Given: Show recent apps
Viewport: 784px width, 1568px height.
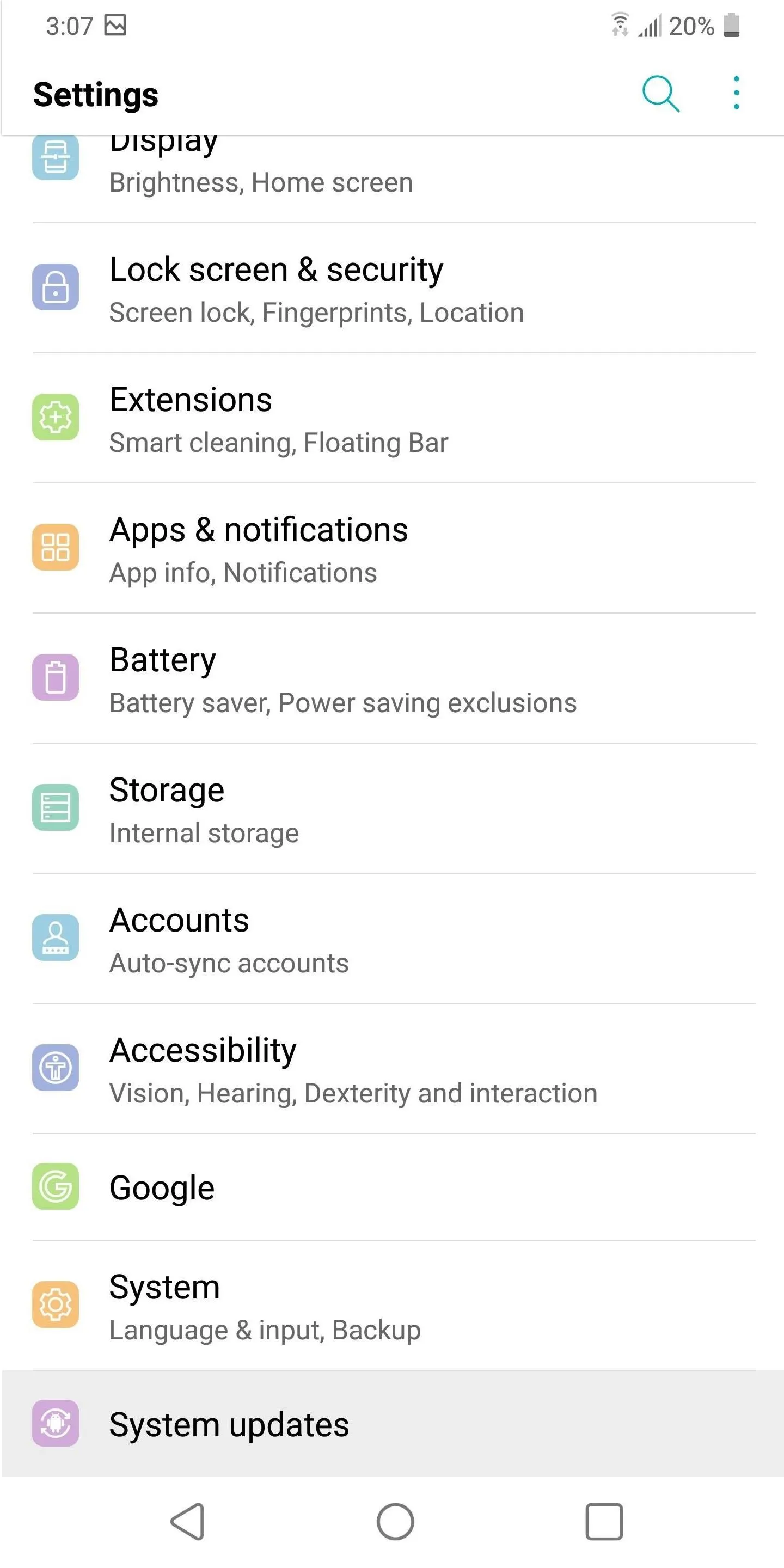Looking at the screenshot, I should coord(604,1522).
